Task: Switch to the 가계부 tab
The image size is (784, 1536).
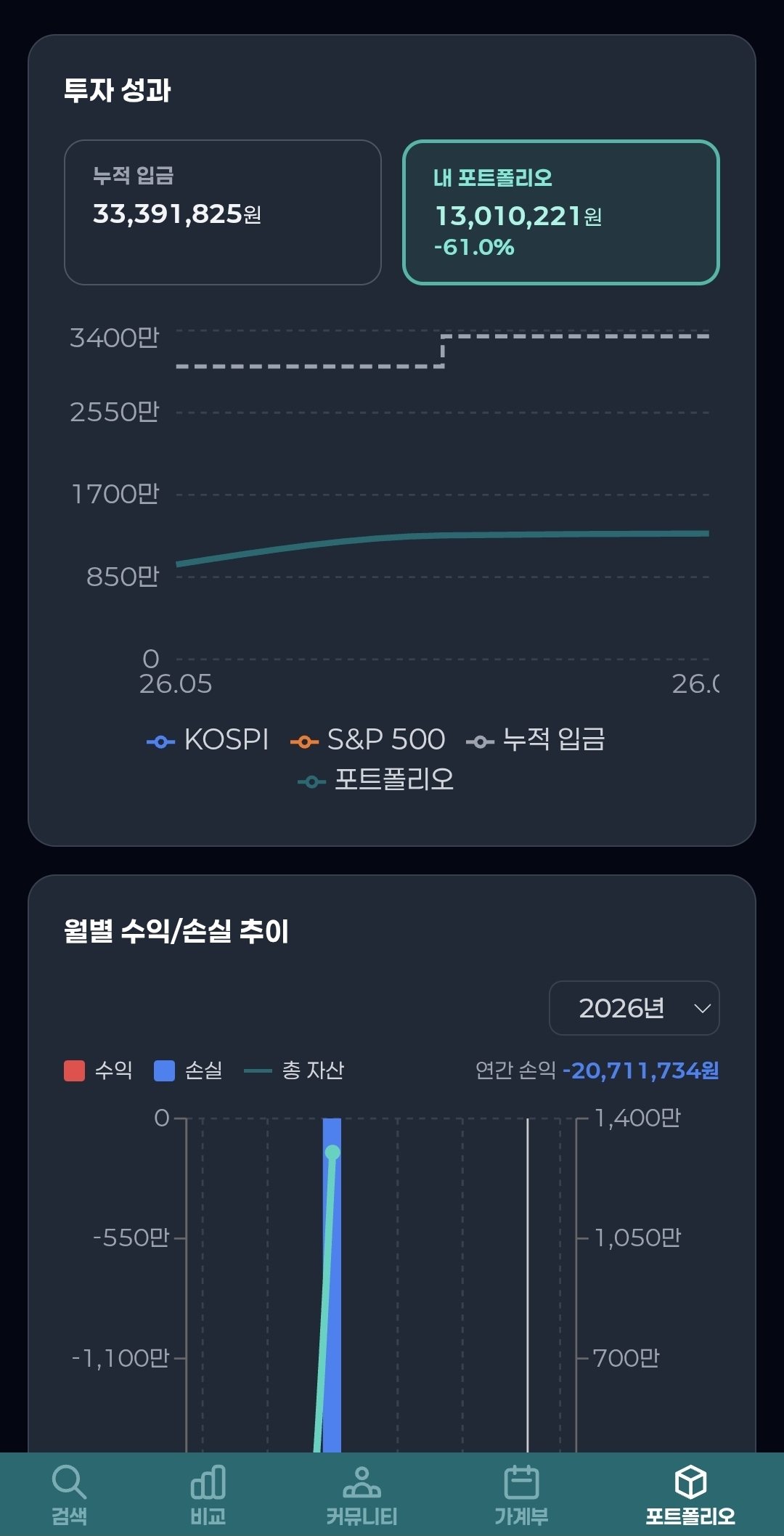Action: [x=521, y=1495]
